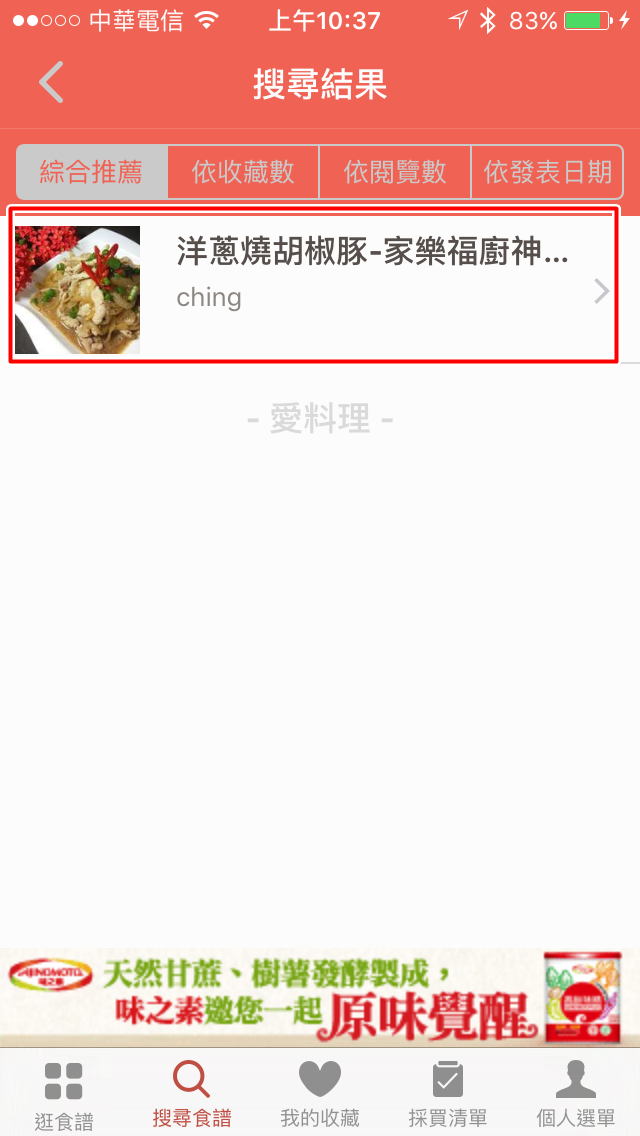
Task: Sort results by 依閱覽數
Action: tap(395, 172)
